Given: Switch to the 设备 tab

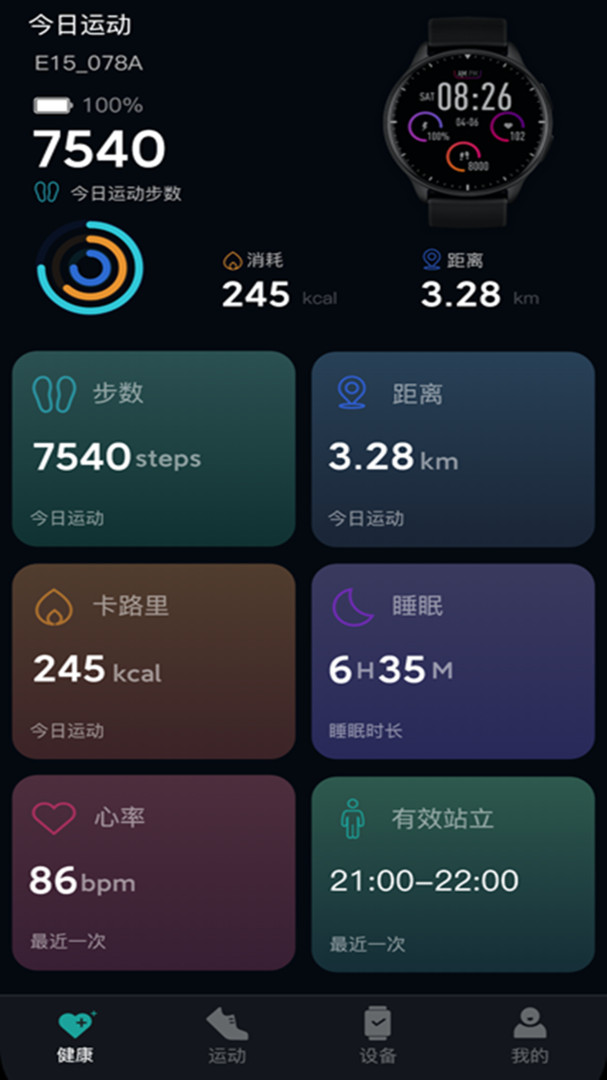Looking at the screenshot, I should (378, 1036).
